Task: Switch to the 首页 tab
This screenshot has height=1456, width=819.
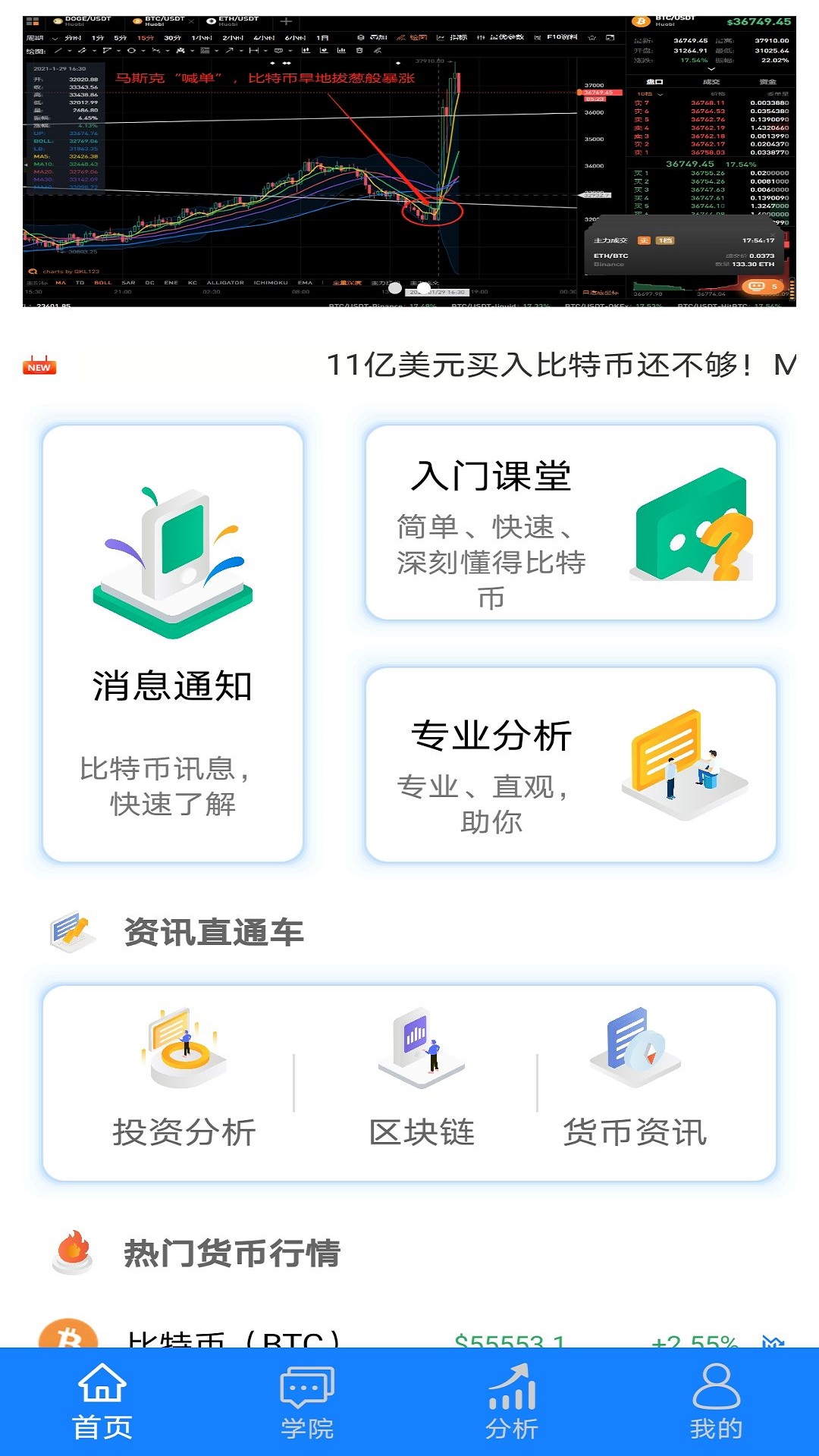Action: pos(102,1401)
